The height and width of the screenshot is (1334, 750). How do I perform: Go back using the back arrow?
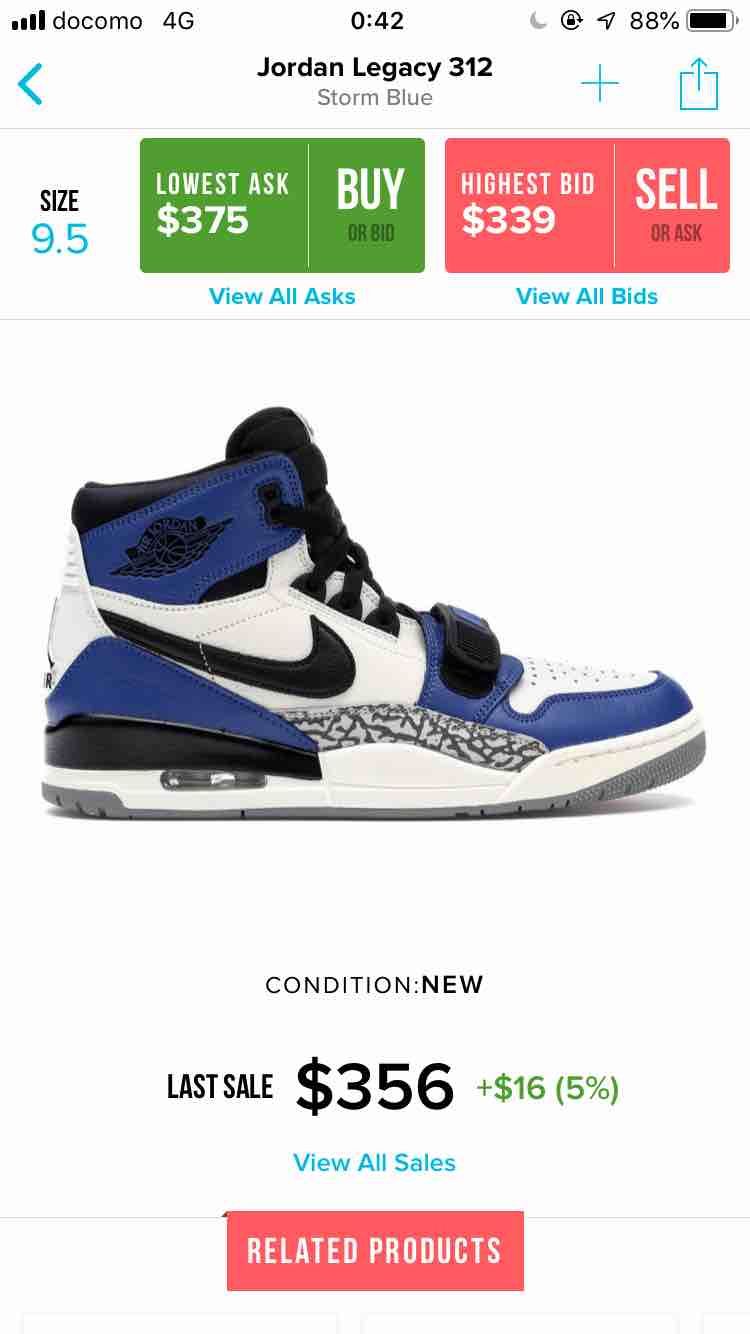point(31,84)
